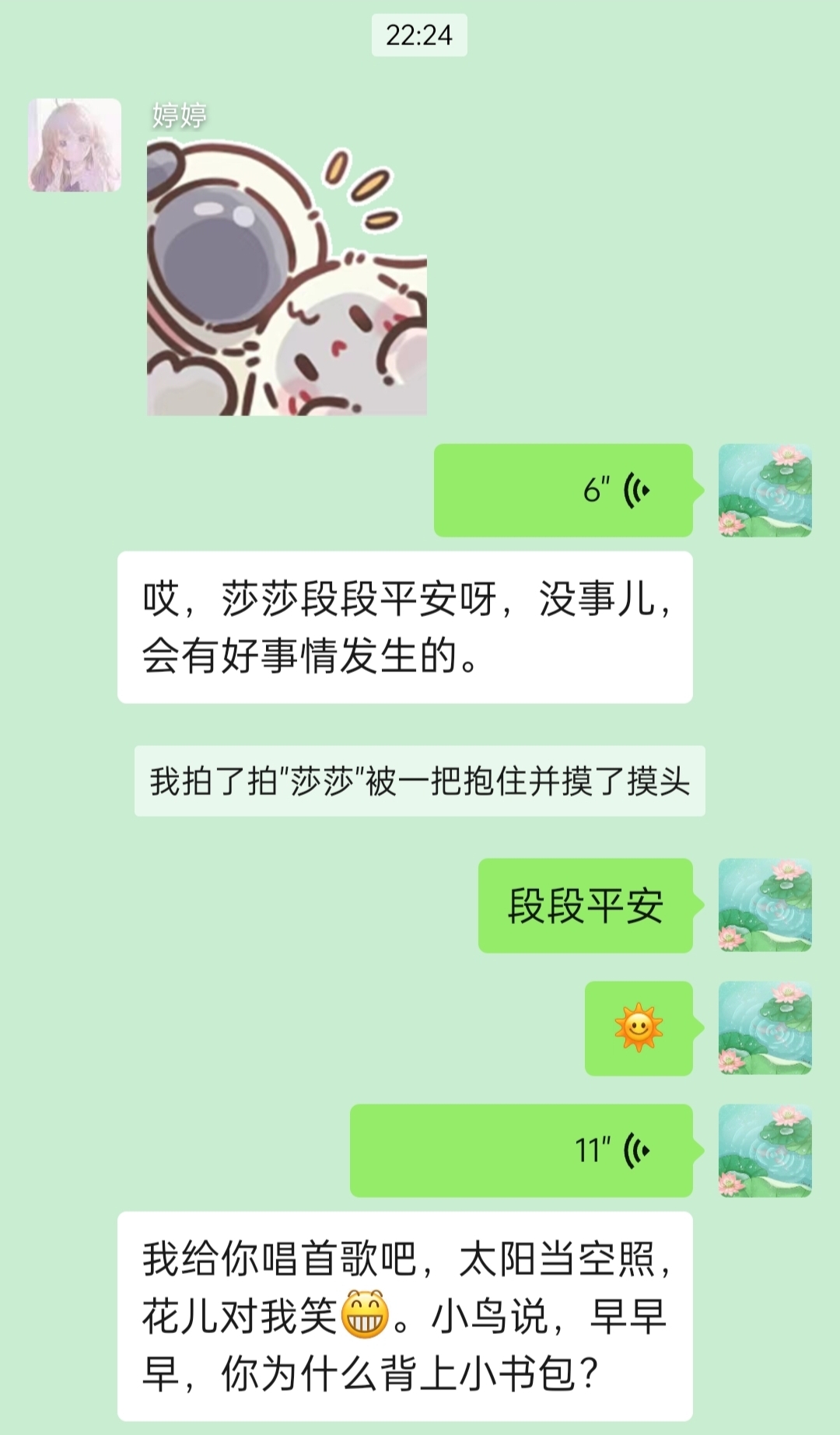Screen dimensions: 840x1435
Task: Play the 11-second voice message
Action: (521, 1150)
